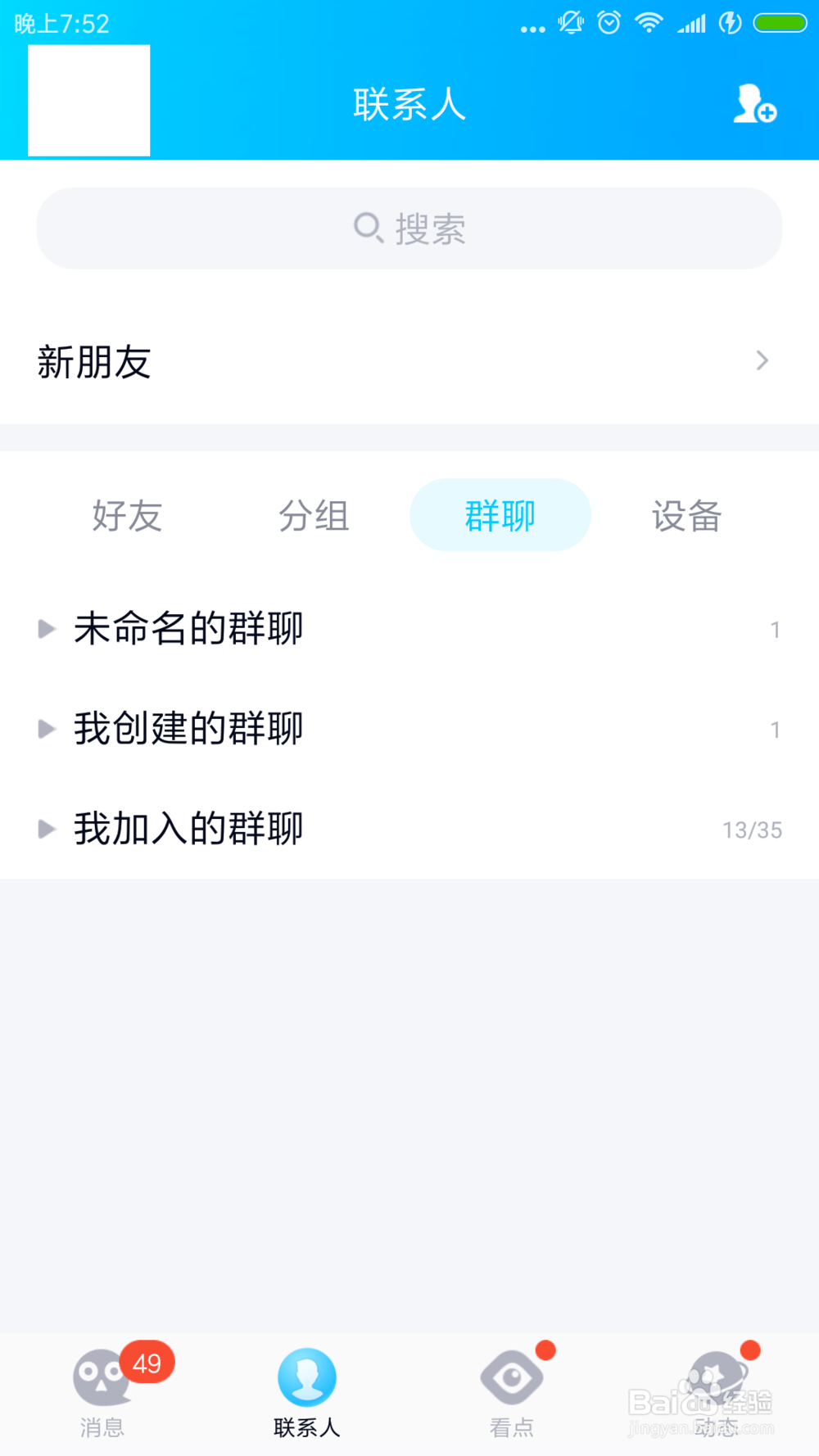This screenshot has width=819, height=1456.
Task: Tap the 搜索 search box
Action: coord(409,228)
